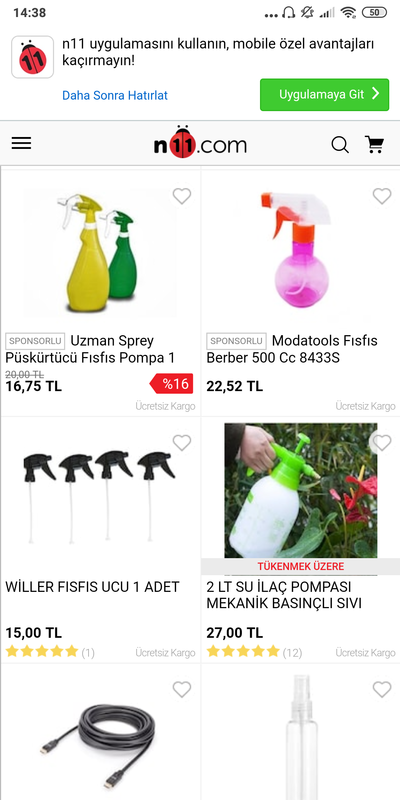This screenshot has height=800, width=400.
Task: Favorite the Uzman Sprey product
Action: [182, 196]
